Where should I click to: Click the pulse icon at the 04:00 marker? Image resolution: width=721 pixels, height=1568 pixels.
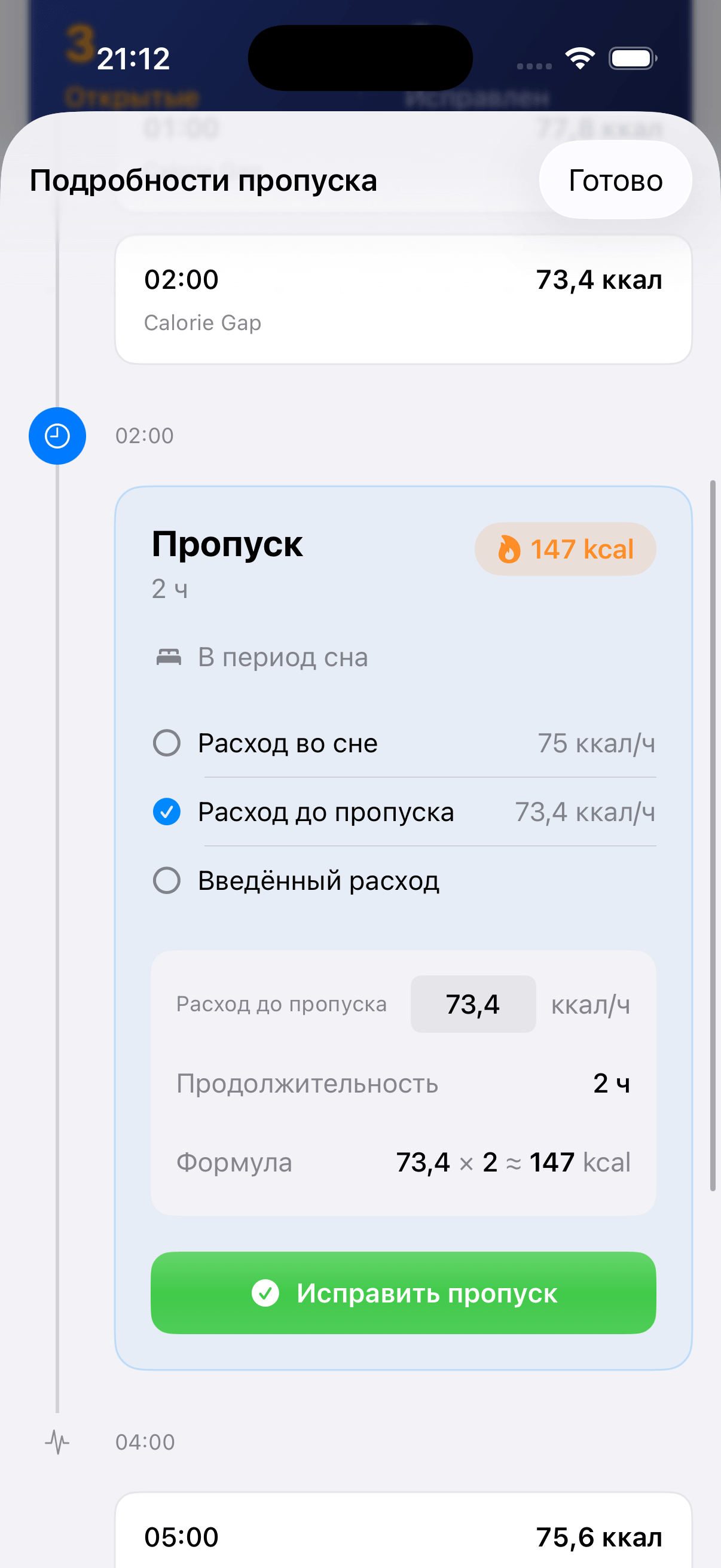tap(57, 1441)
